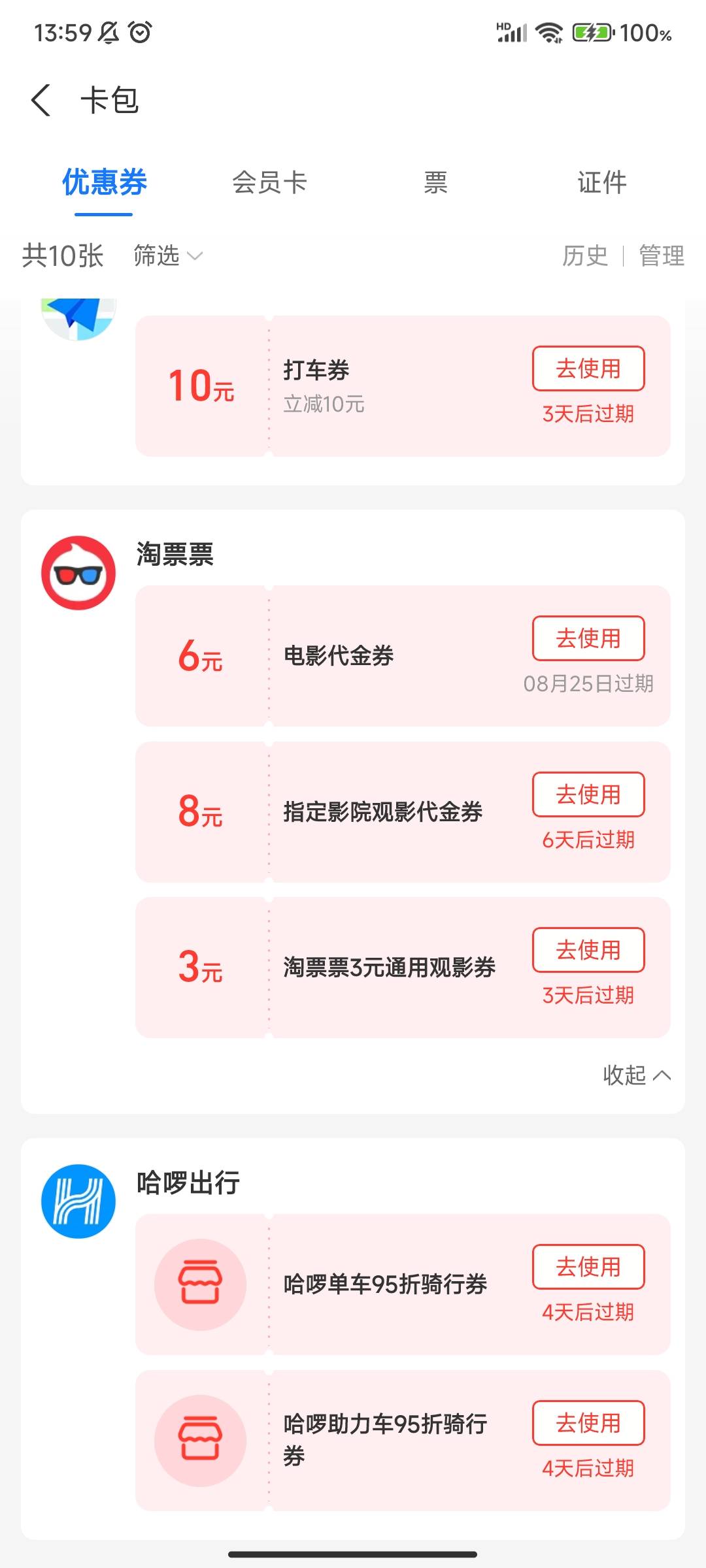Use the 8元 指定影院观影代金券
Image resolution: width=706 pixels, height=1568 pixels.
click(588, 794)
